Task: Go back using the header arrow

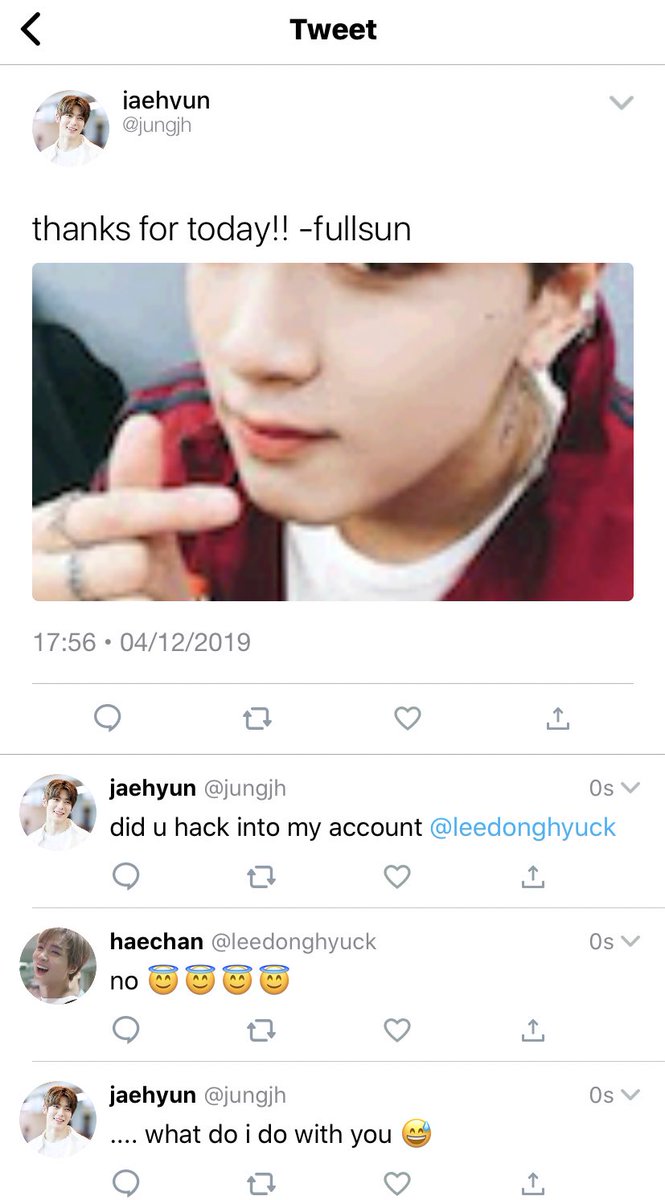Action: [31, 30]
